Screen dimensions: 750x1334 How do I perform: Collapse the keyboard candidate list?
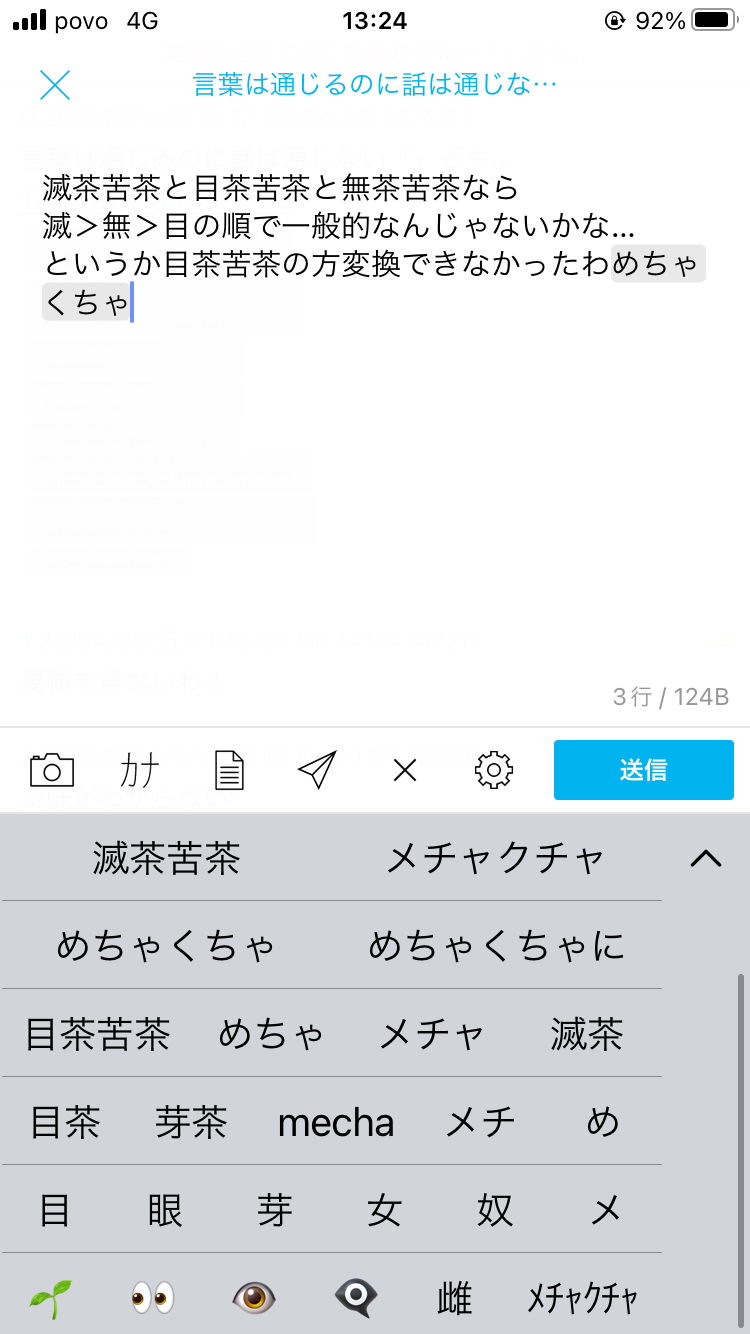[706, 858]
